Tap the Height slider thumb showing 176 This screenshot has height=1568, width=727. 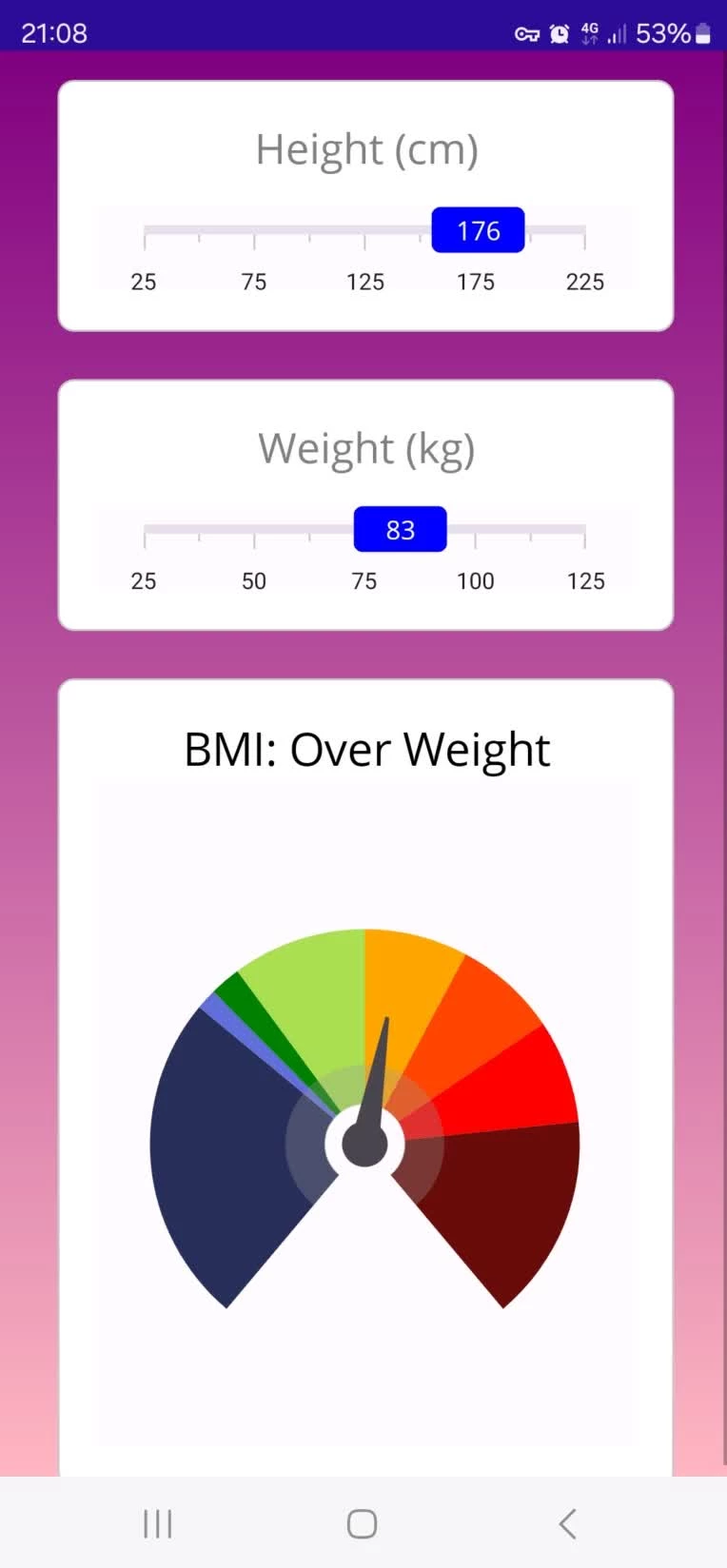click(478, 230)
